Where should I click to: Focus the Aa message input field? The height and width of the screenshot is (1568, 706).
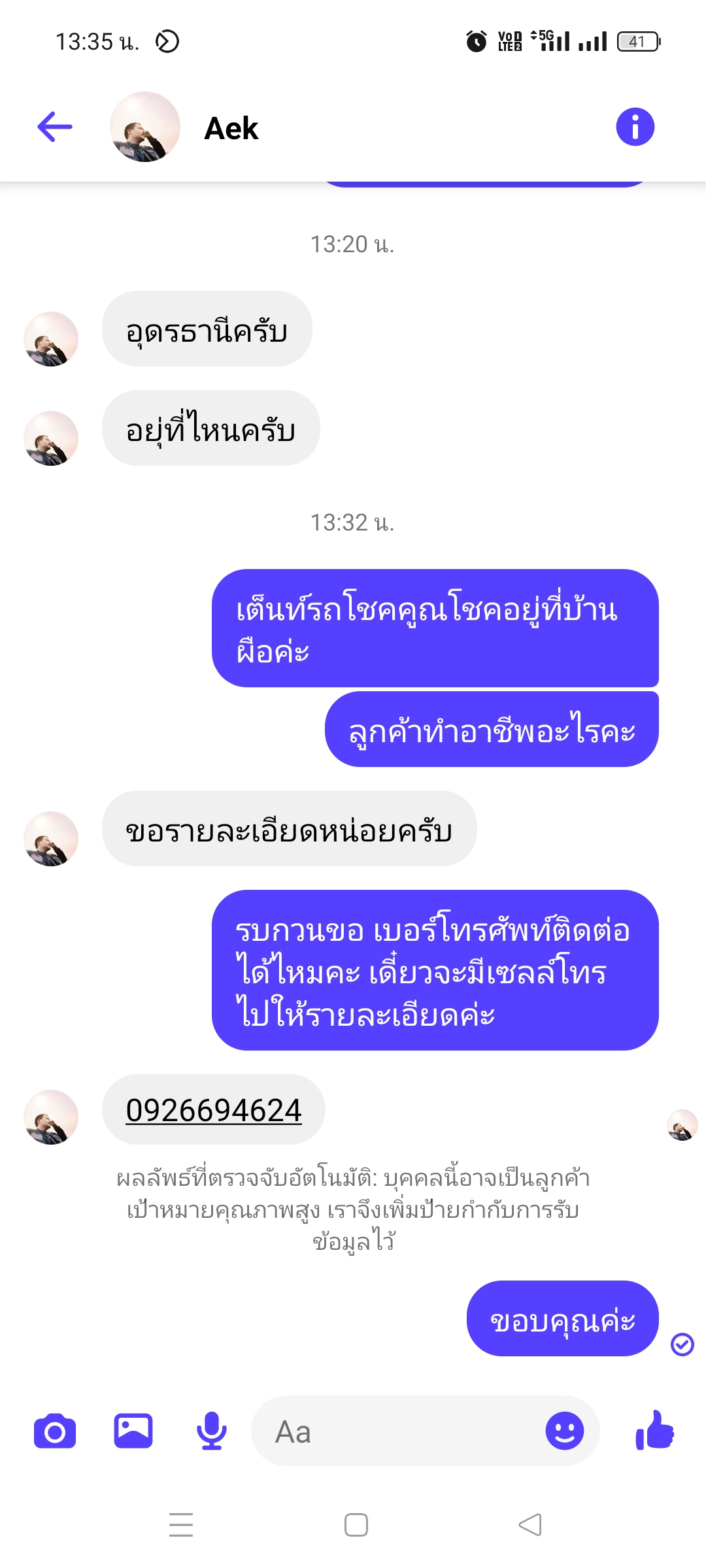[392, 1431]
